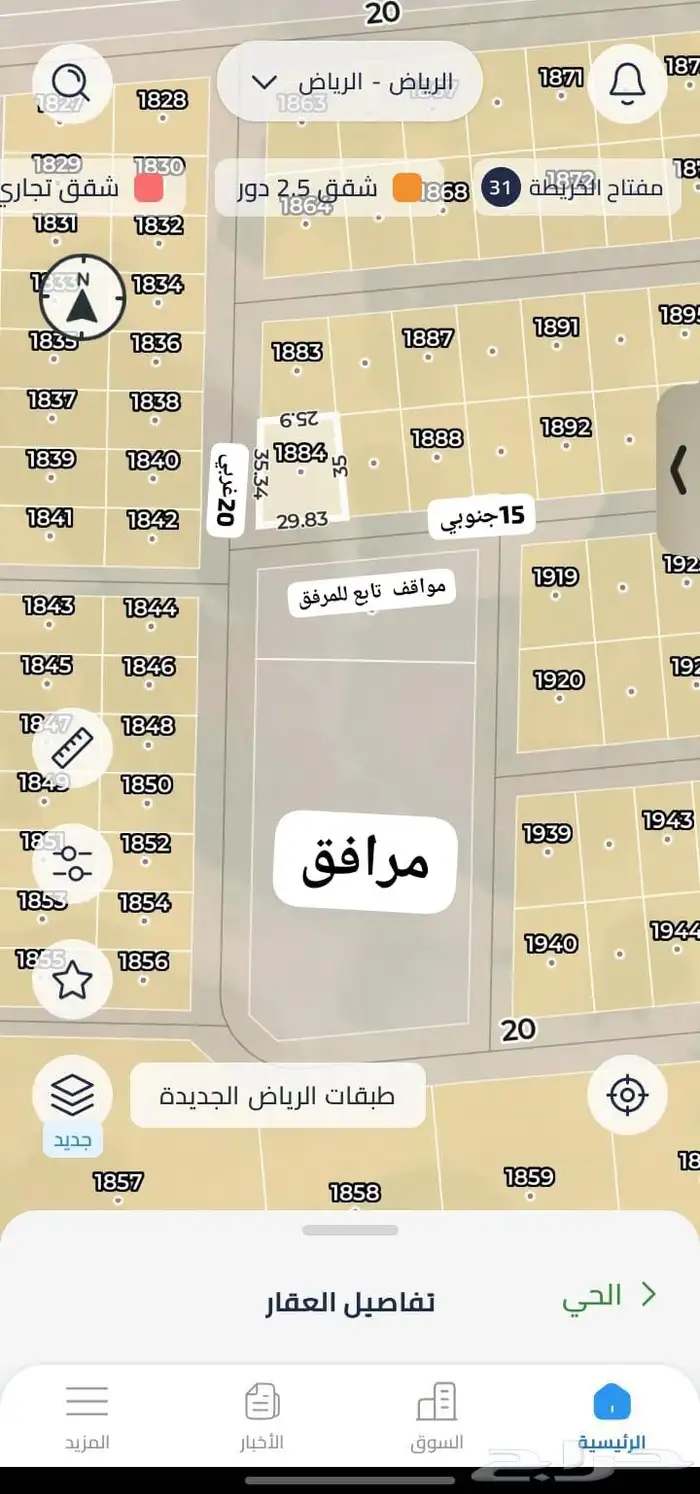Open the filter sliders button
The image size is (700, 1494).
72,864
